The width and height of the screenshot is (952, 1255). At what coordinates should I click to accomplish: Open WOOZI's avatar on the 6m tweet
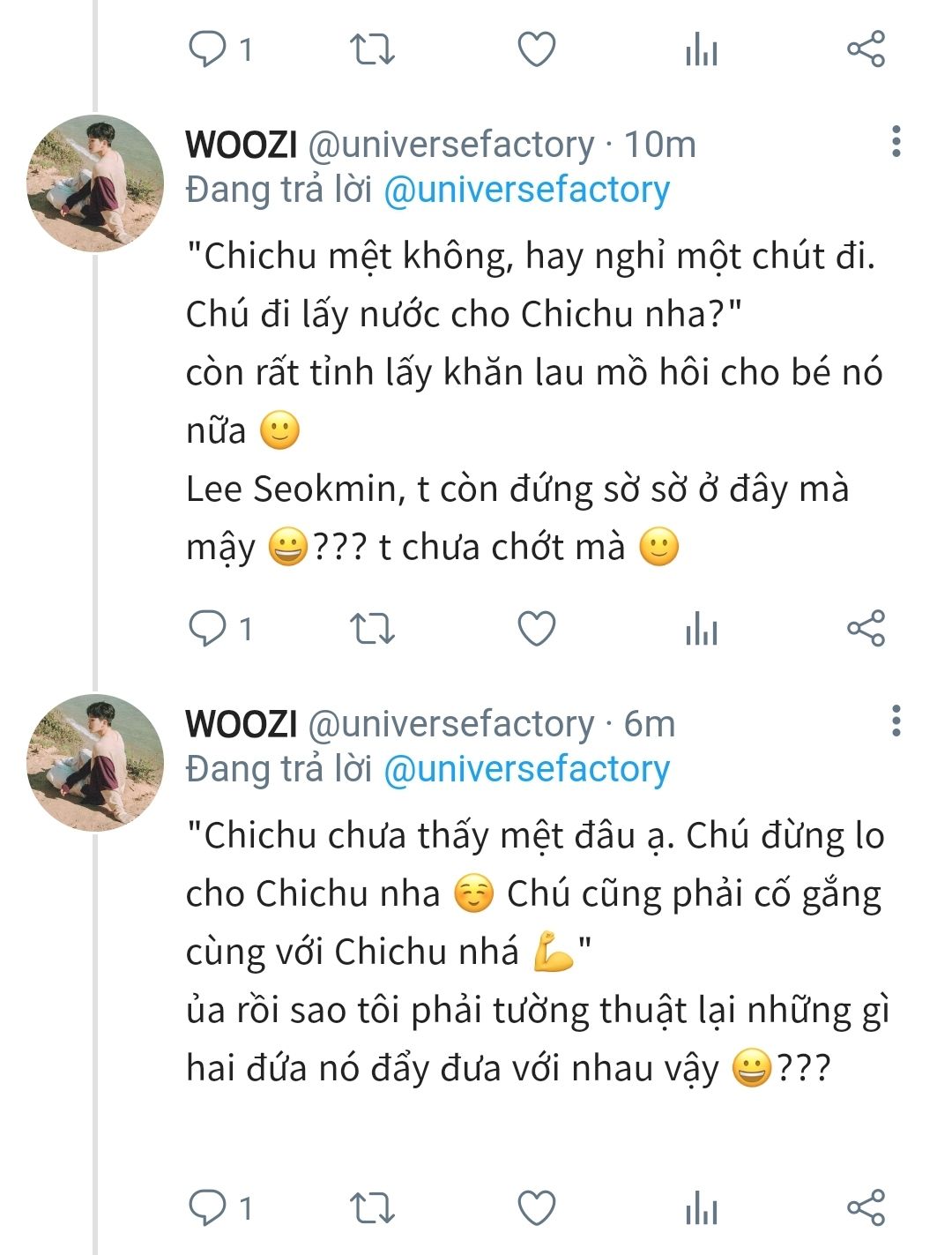click(95, 763)
